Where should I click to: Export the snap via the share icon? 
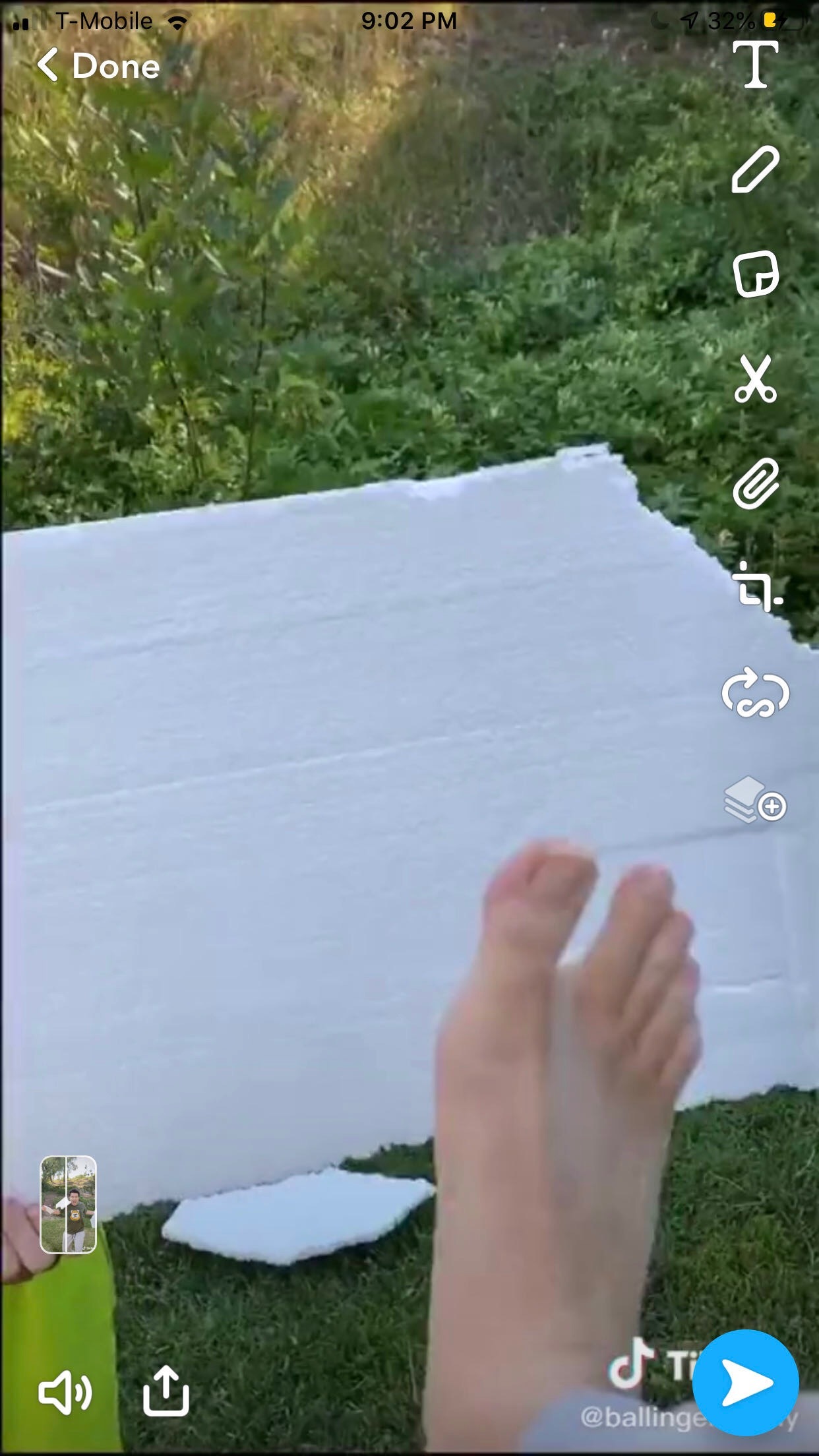pos(166,1391)
